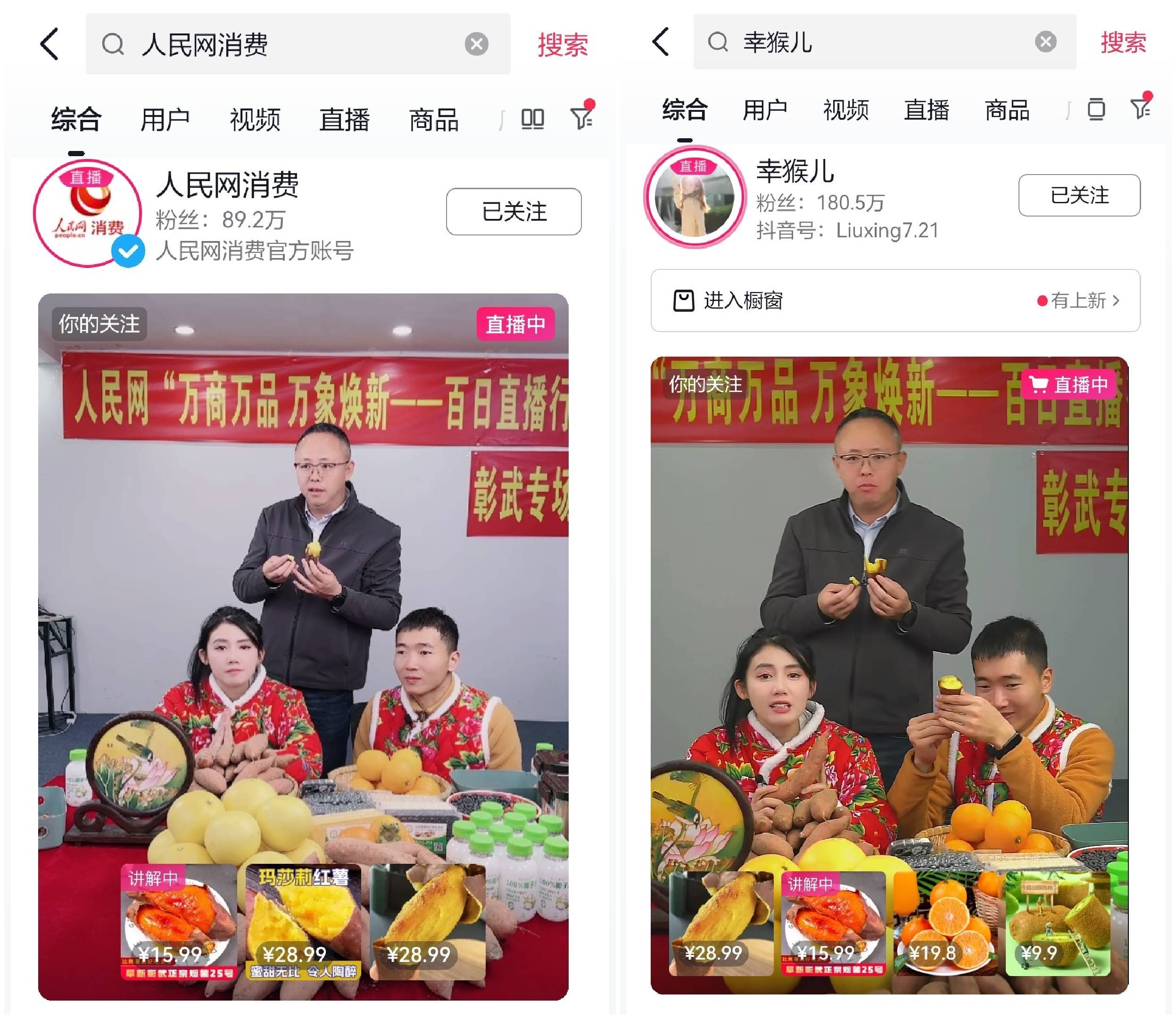
Task: Go back from the 人民网消费 search
Action: [50, 44]
